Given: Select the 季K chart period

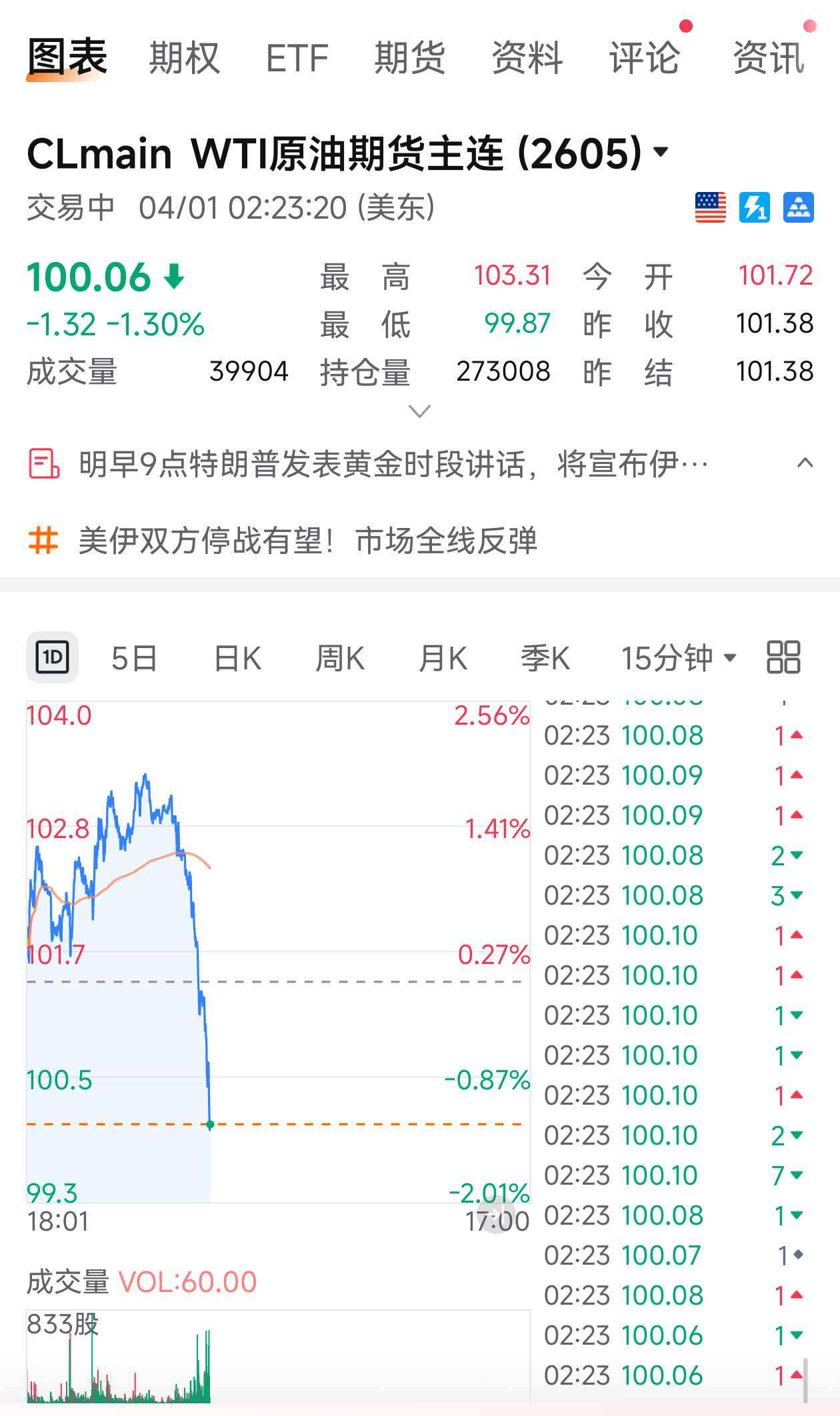Looking at the screenshot, I should click(x=545, y=659).
